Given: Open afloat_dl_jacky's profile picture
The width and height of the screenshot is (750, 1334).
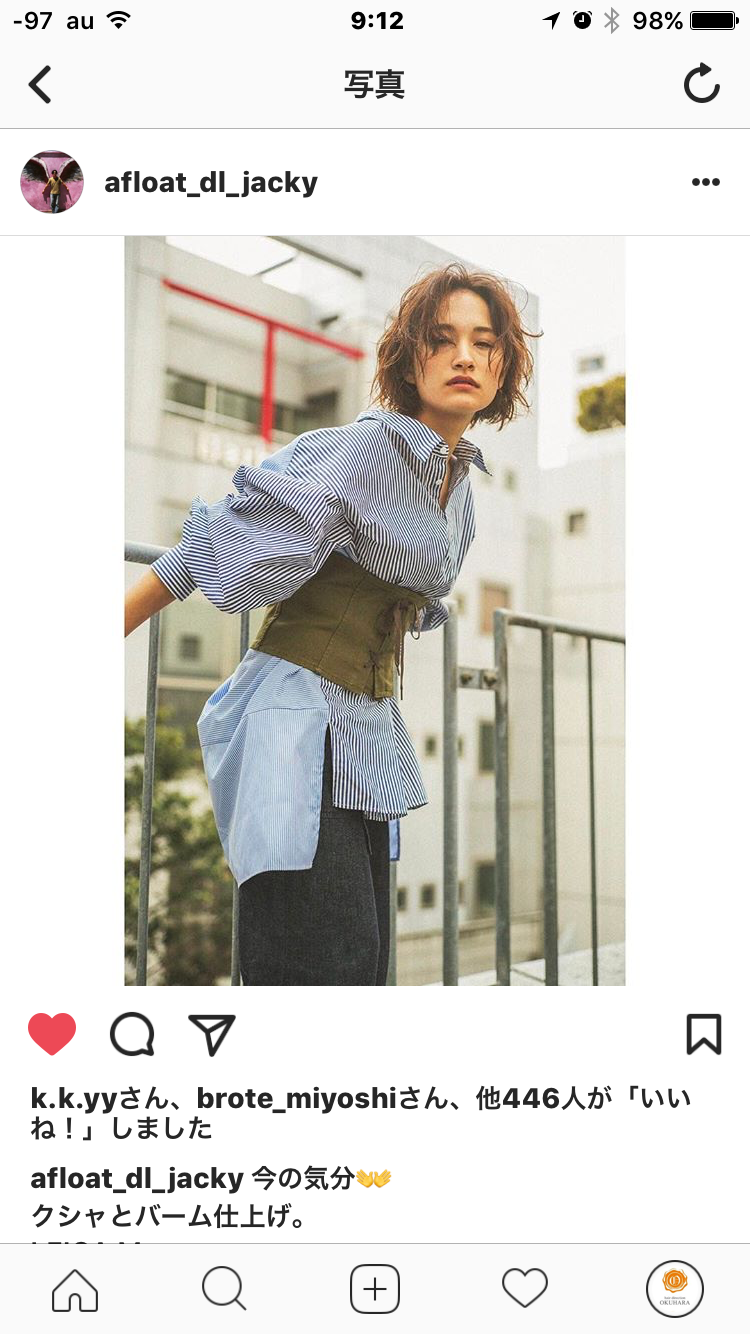Looking at the screenshot, I should tap(52, 182).
